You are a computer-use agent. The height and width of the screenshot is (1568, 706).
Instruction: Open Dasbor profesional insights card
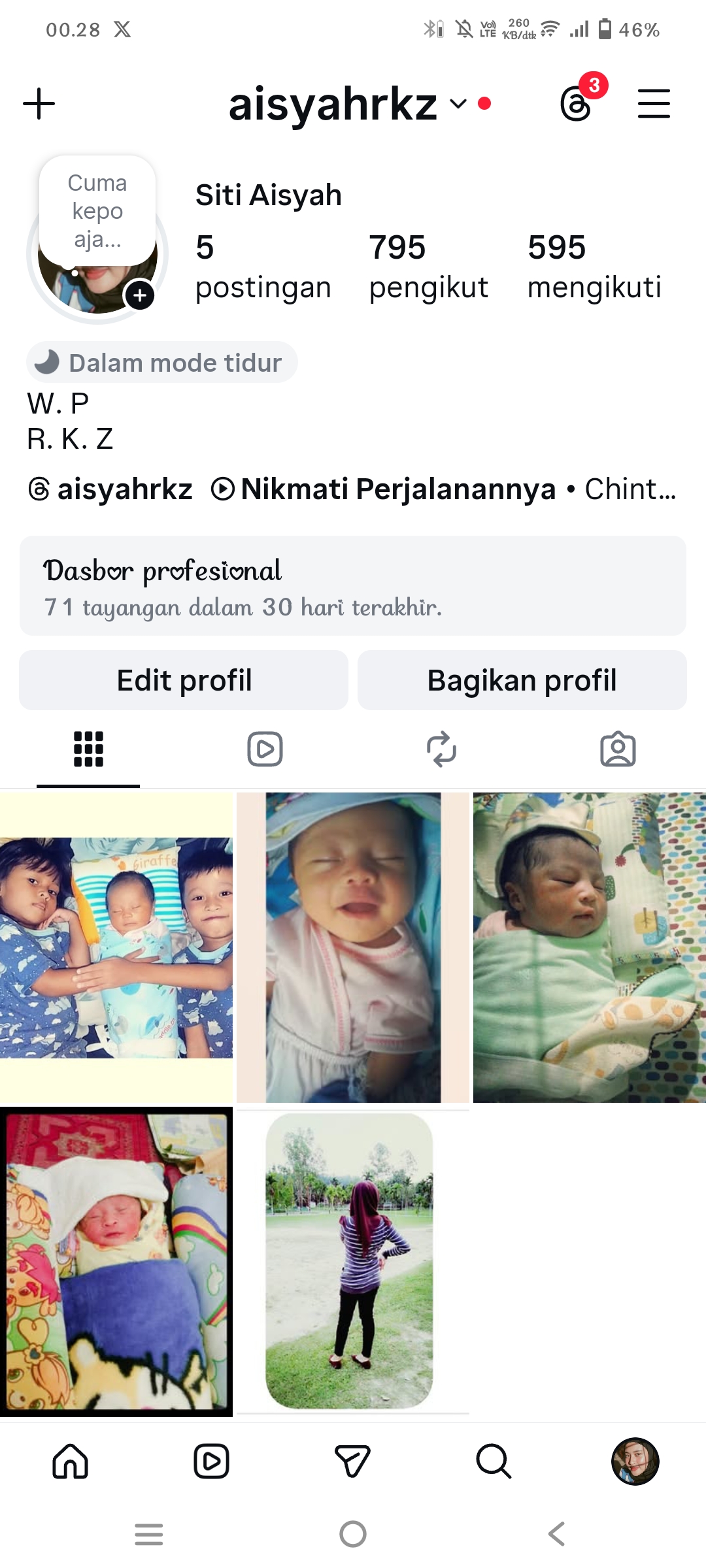(x=353, y=586)
